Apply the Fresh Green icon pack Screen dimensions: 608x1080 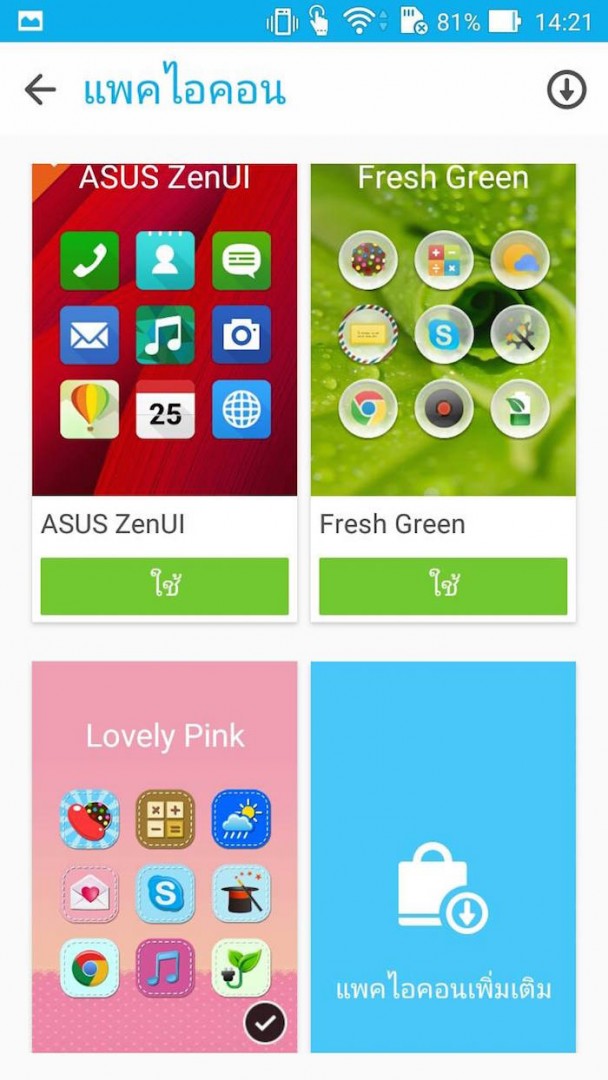443,586
